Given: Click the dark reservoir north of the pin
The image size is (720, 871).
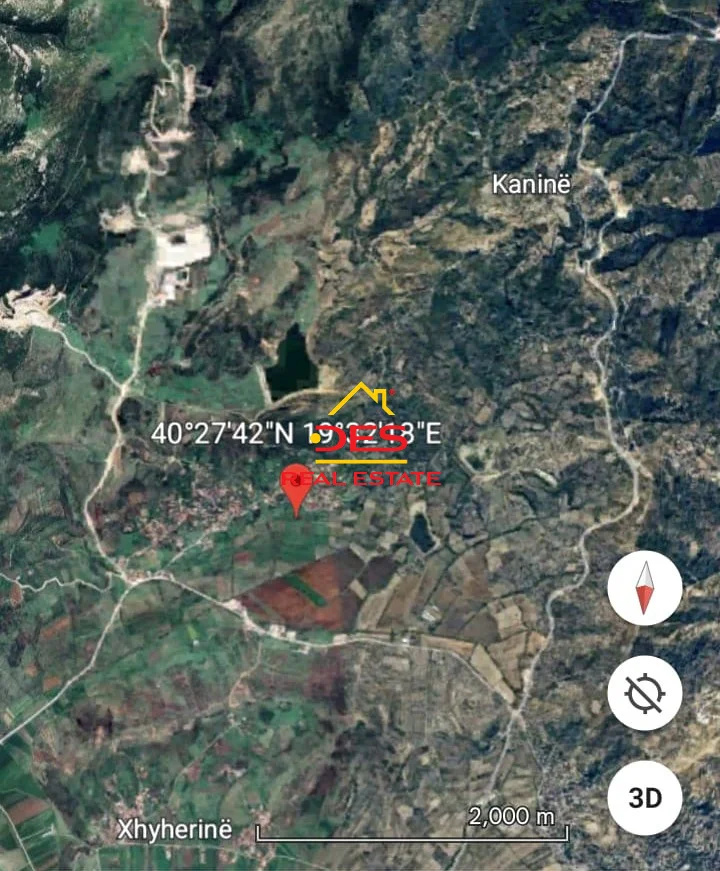Looking at the screenshot, I should click(291, 365).
